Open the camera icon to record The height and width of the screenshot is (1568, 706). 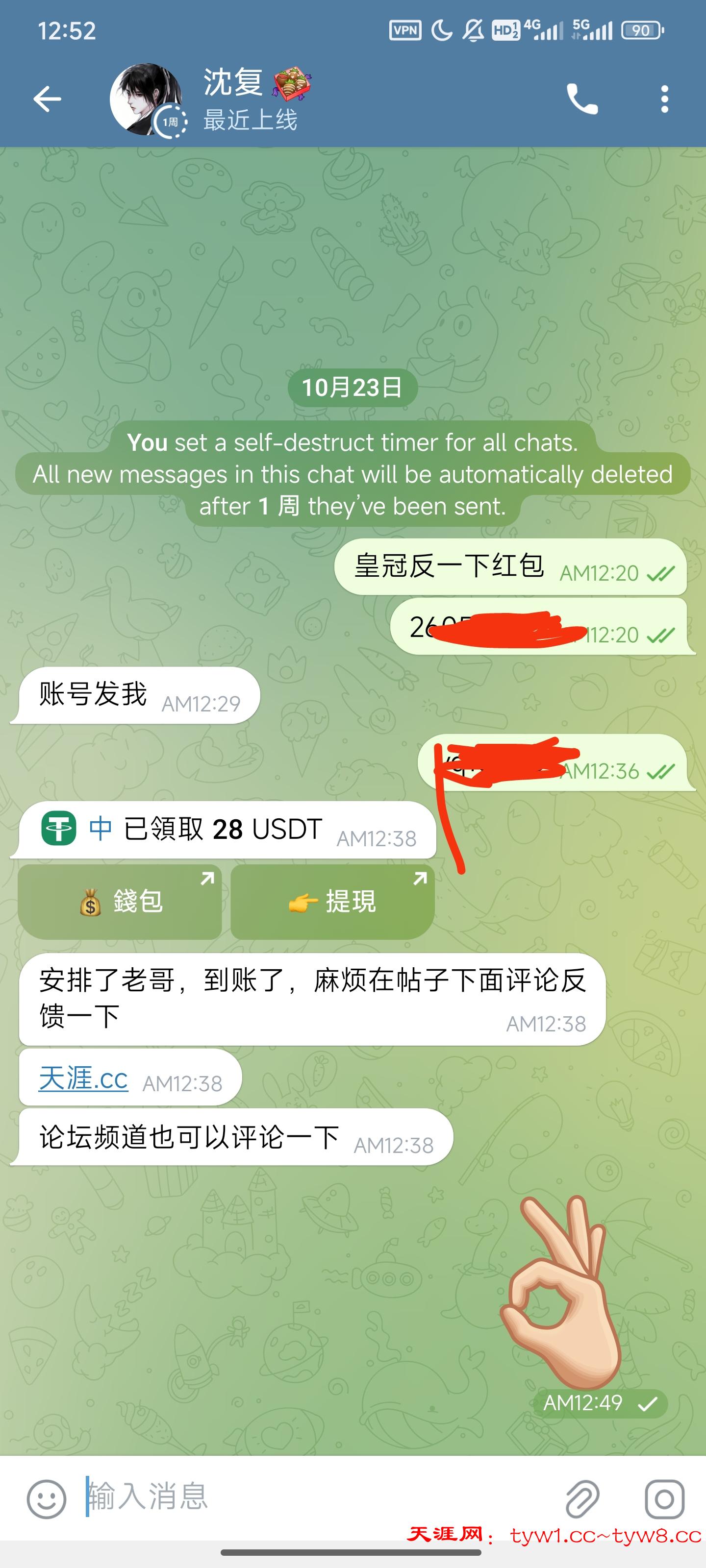pyautogui.click(x=664, y=1498)
